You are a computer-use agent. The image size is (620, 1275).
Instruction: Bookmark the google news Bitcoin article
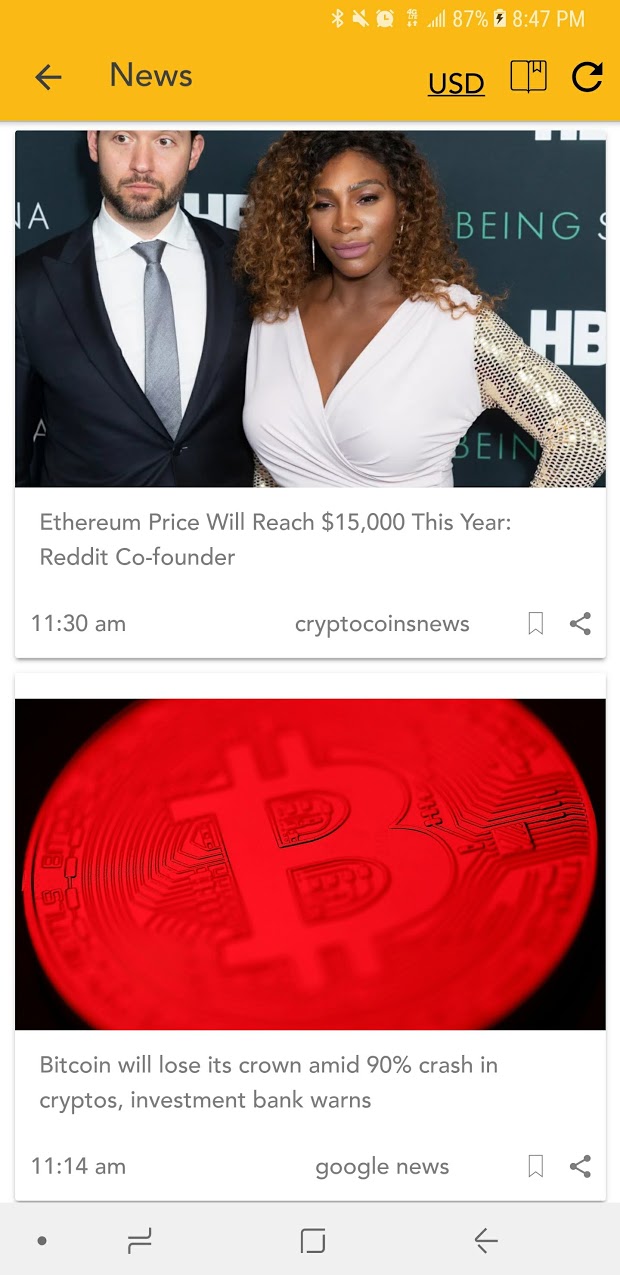[536, 1166]
